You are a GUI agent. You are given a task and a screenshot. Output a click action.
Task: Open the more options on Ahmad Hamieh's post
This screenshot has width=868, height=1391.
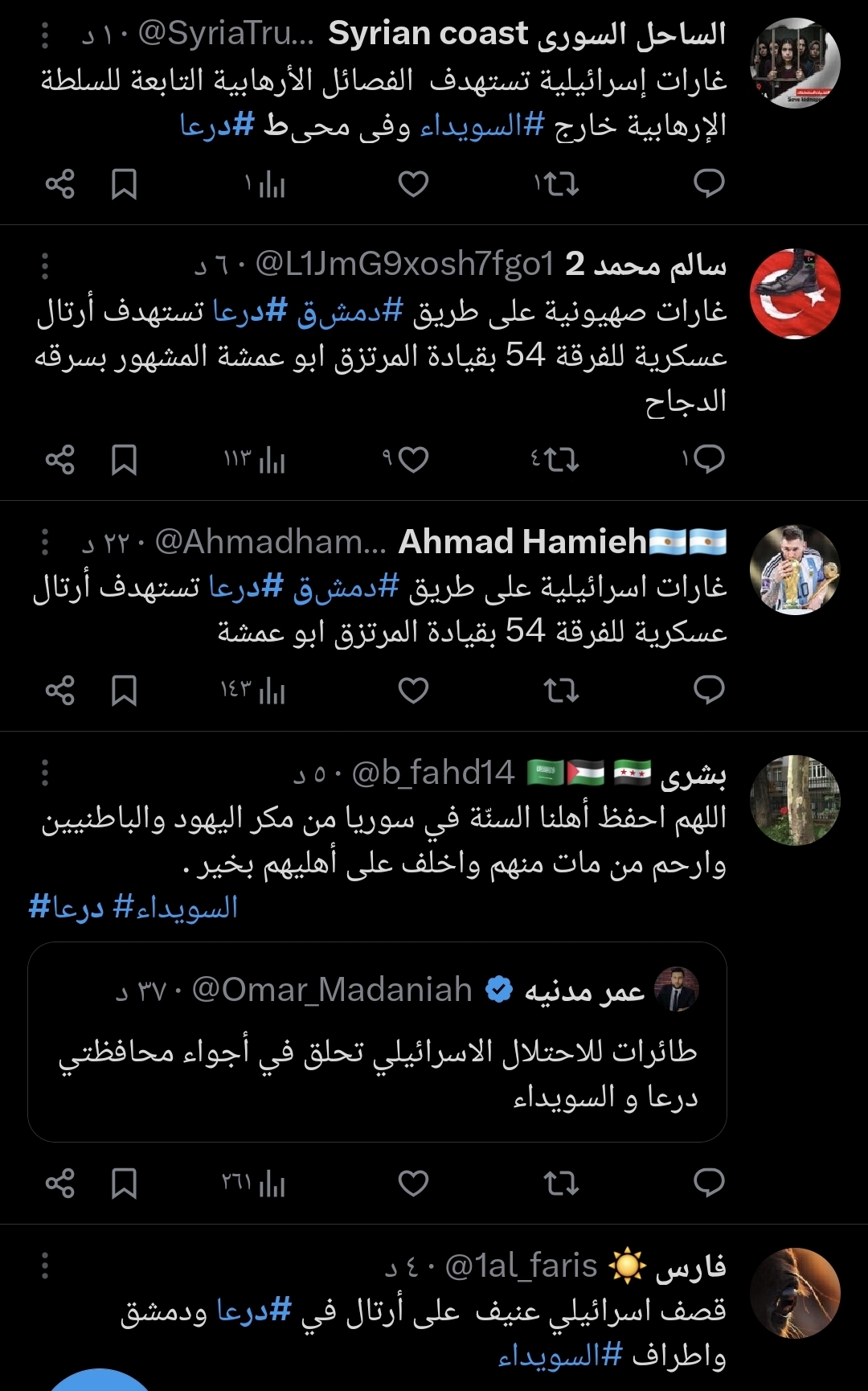45,542
